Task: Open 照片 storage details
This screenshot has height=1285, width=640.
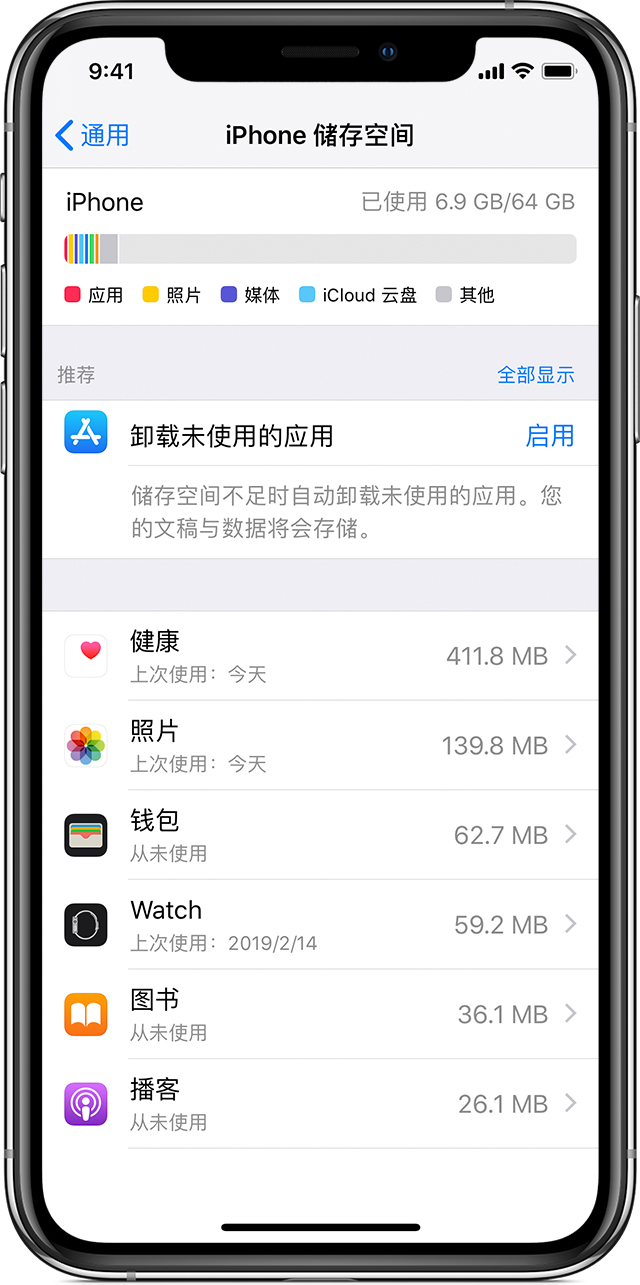Action: tap(320, 745)
